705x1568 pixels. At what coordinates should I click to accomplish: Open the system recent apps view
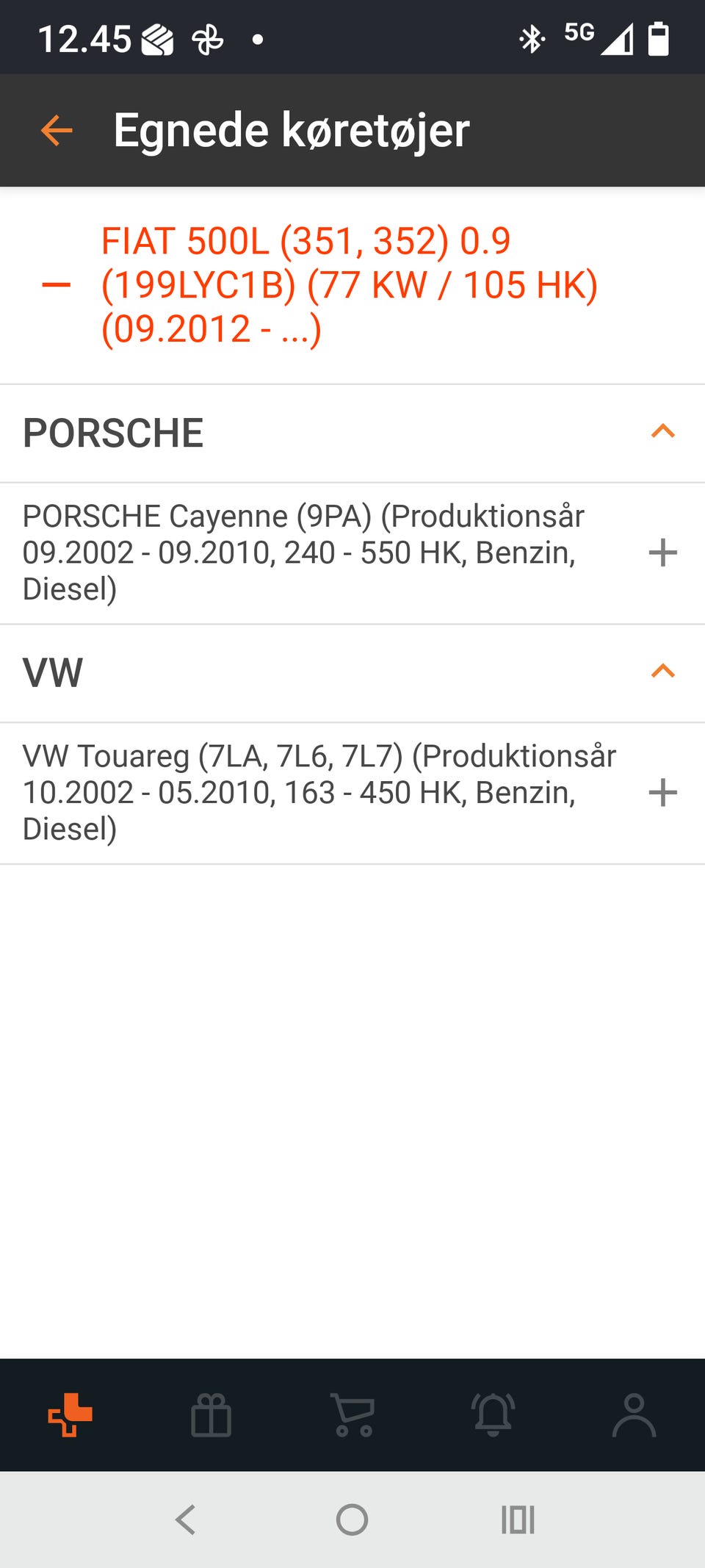[x=518, y=1520]
